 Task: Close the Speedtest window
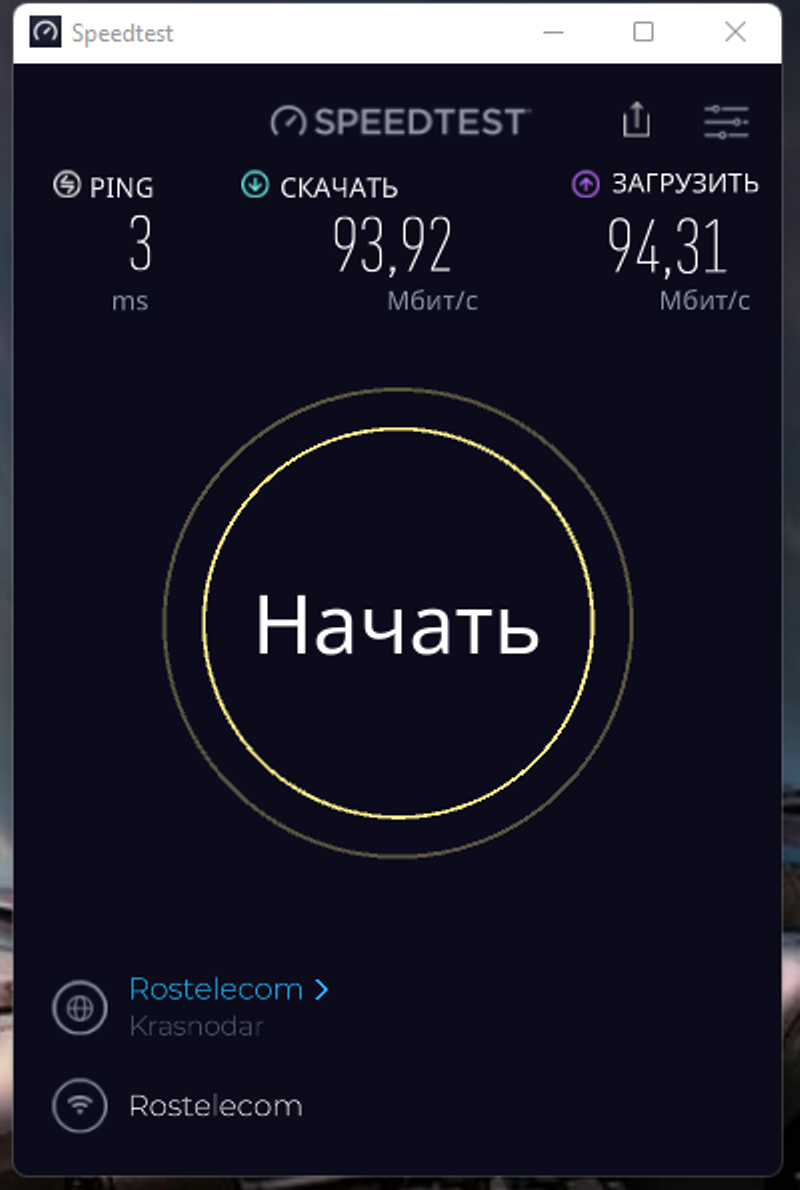(x=735, y=32)
